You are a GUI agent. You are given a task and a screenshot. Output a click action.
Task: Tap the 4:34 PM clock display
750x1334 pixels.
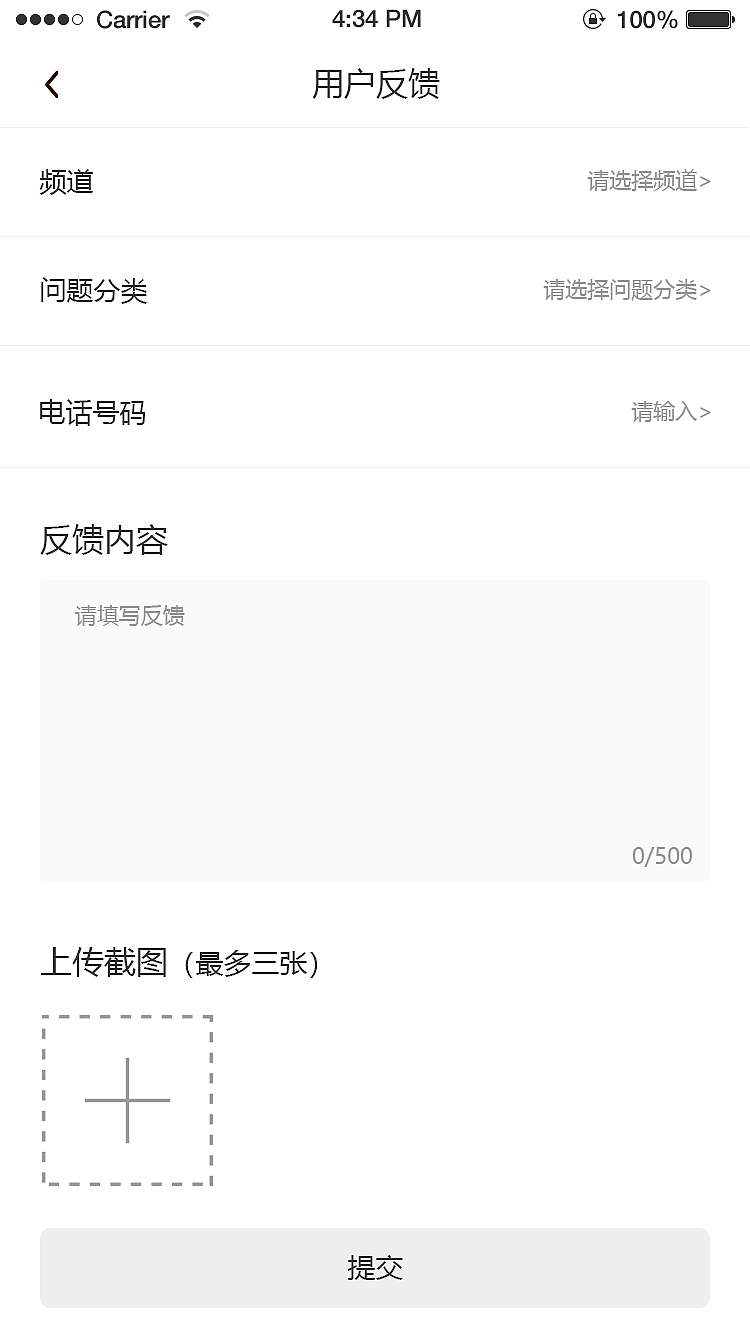(x=375, y=18)
